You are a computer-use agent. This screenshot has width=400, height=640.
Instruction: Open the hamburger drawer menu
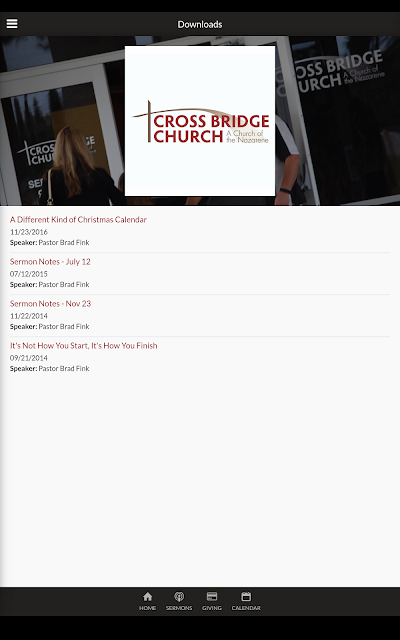[x=12, y=24]
